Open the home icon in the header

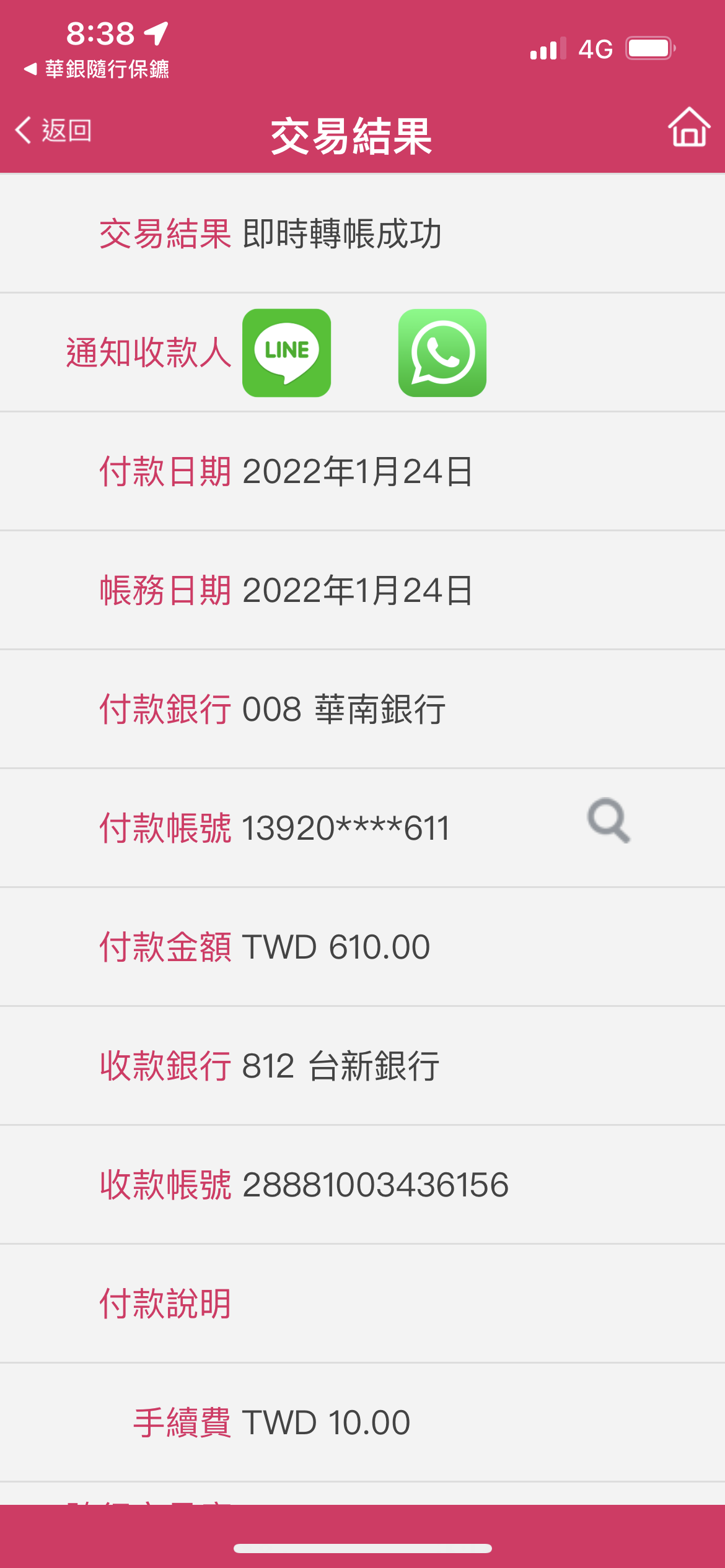pos(689,127)
